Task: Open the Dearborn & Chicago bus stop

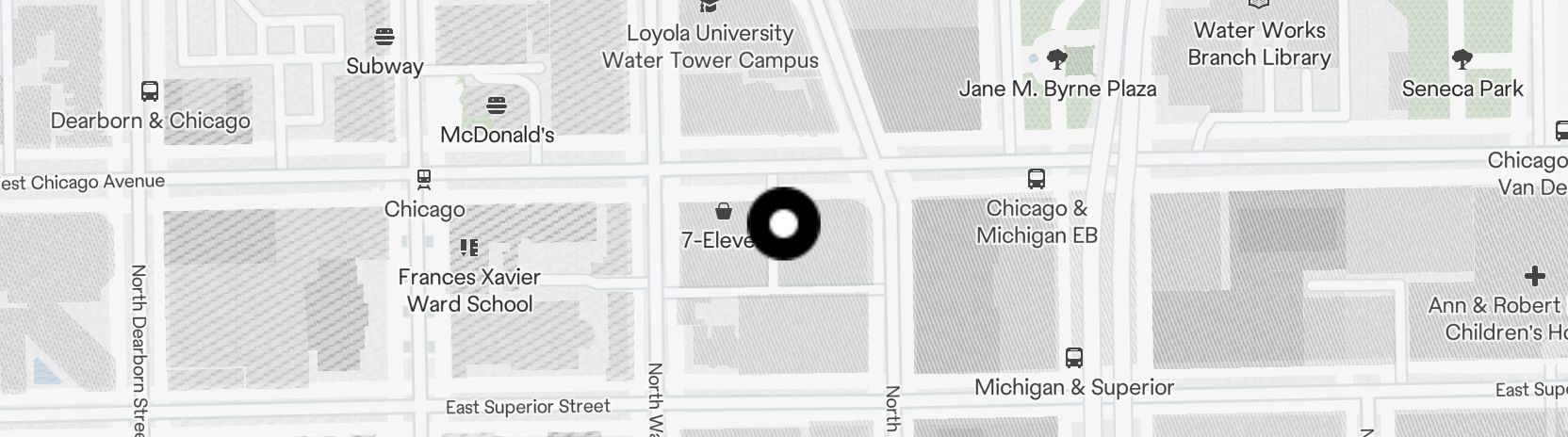Action: tap(150, 91)
